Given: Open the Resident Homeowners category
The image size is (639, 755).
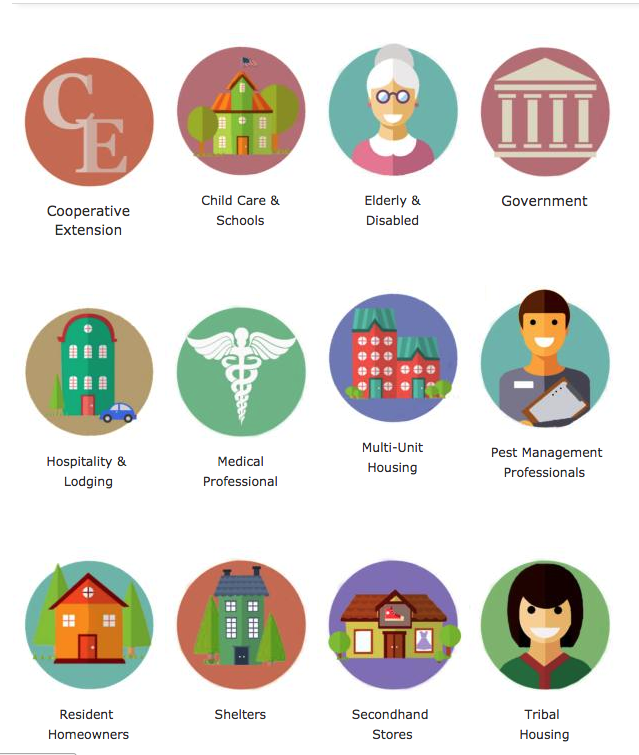Looking at the screenshot, I should (89, 625).
